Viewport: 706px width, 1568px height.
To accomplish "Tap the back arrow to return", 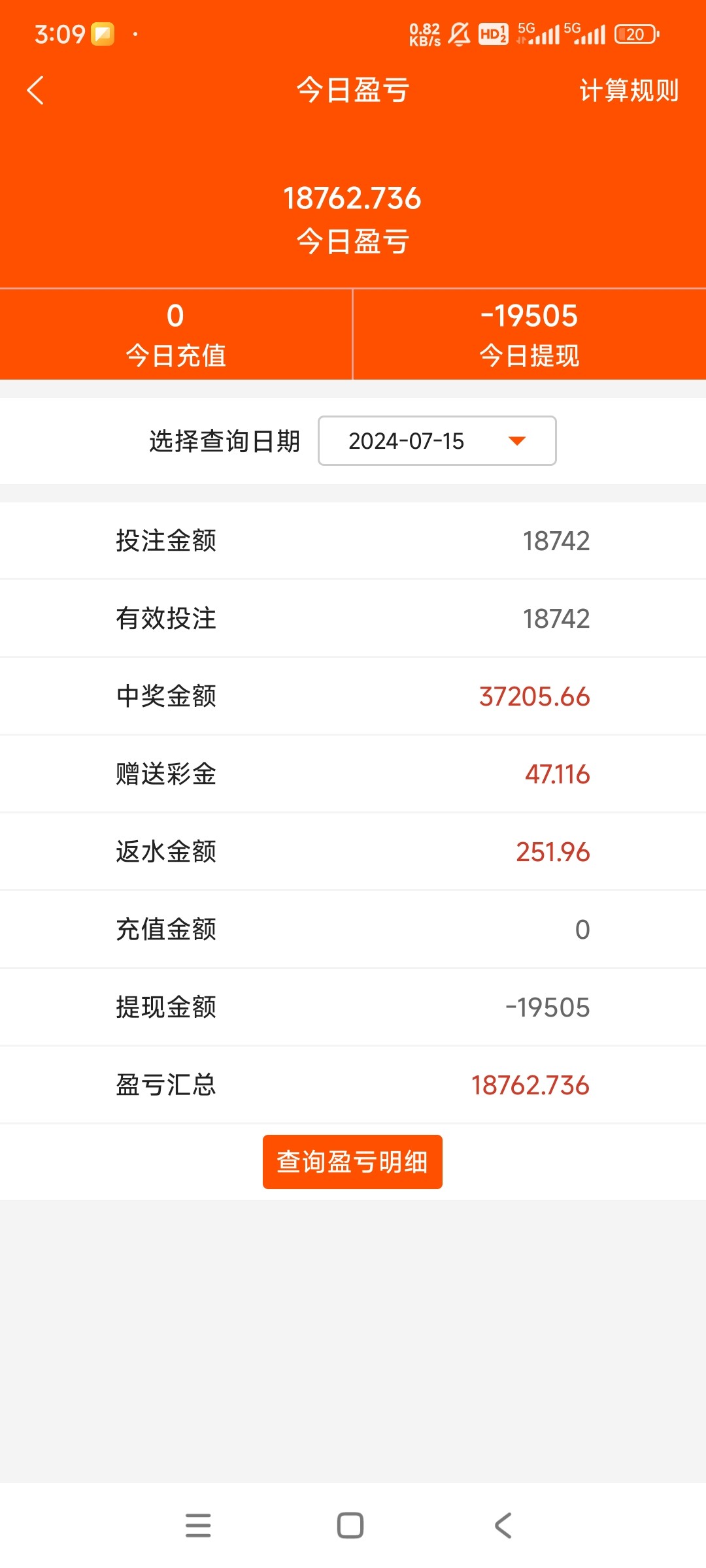I will 36,91.
